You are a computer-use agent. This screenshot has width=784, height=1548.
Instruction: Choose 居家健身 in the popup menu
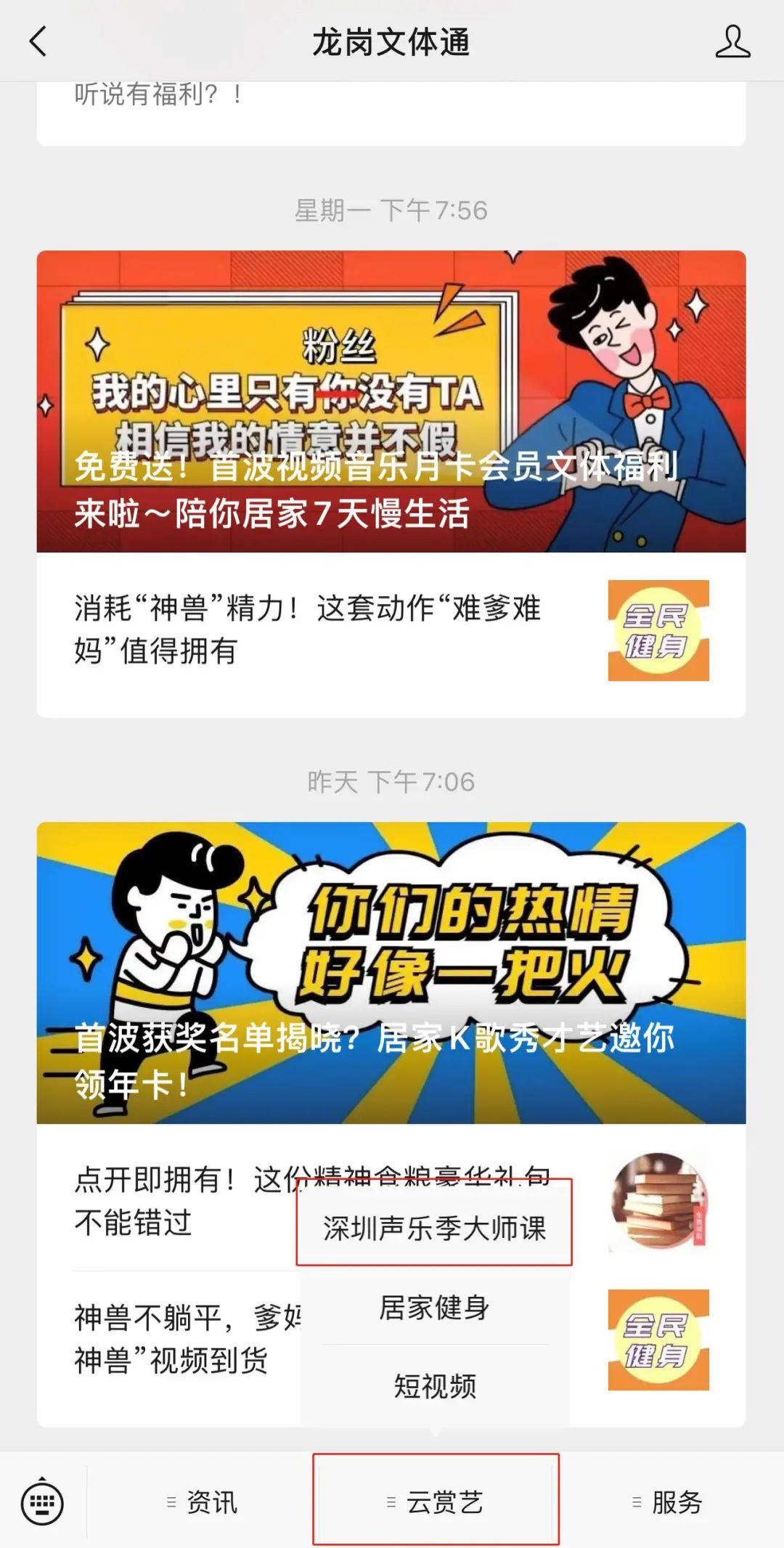click(x=434, y=1308)
